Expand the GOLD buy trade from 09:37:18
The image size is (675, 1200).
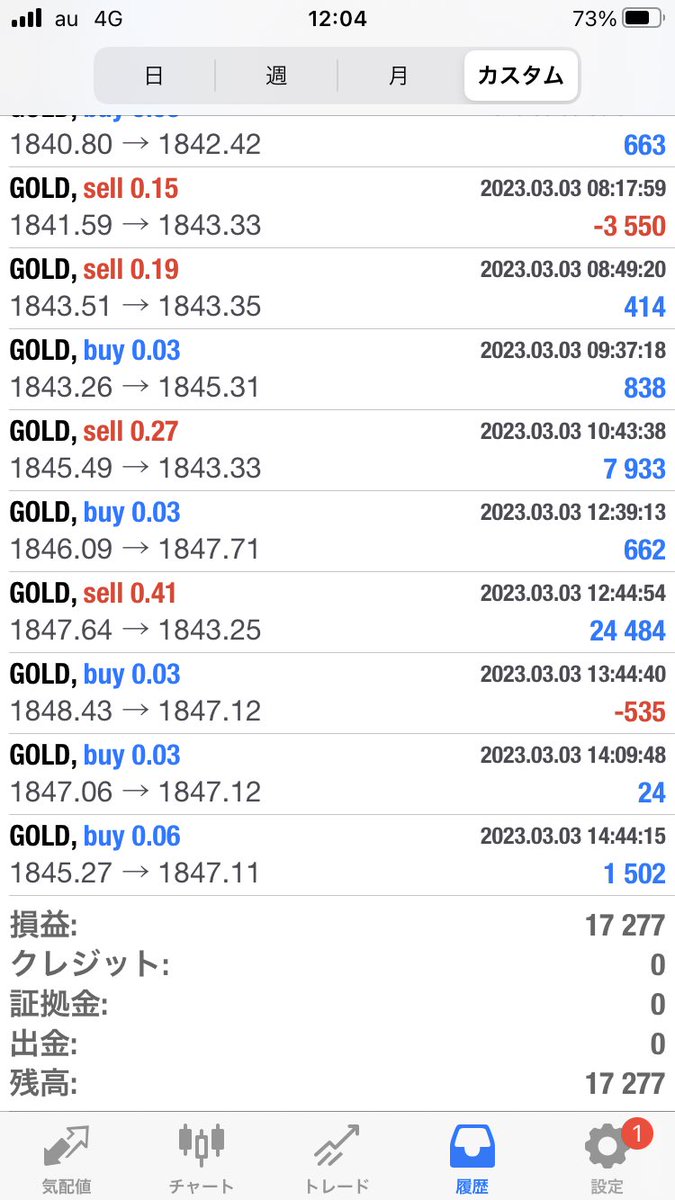[337, 369]
